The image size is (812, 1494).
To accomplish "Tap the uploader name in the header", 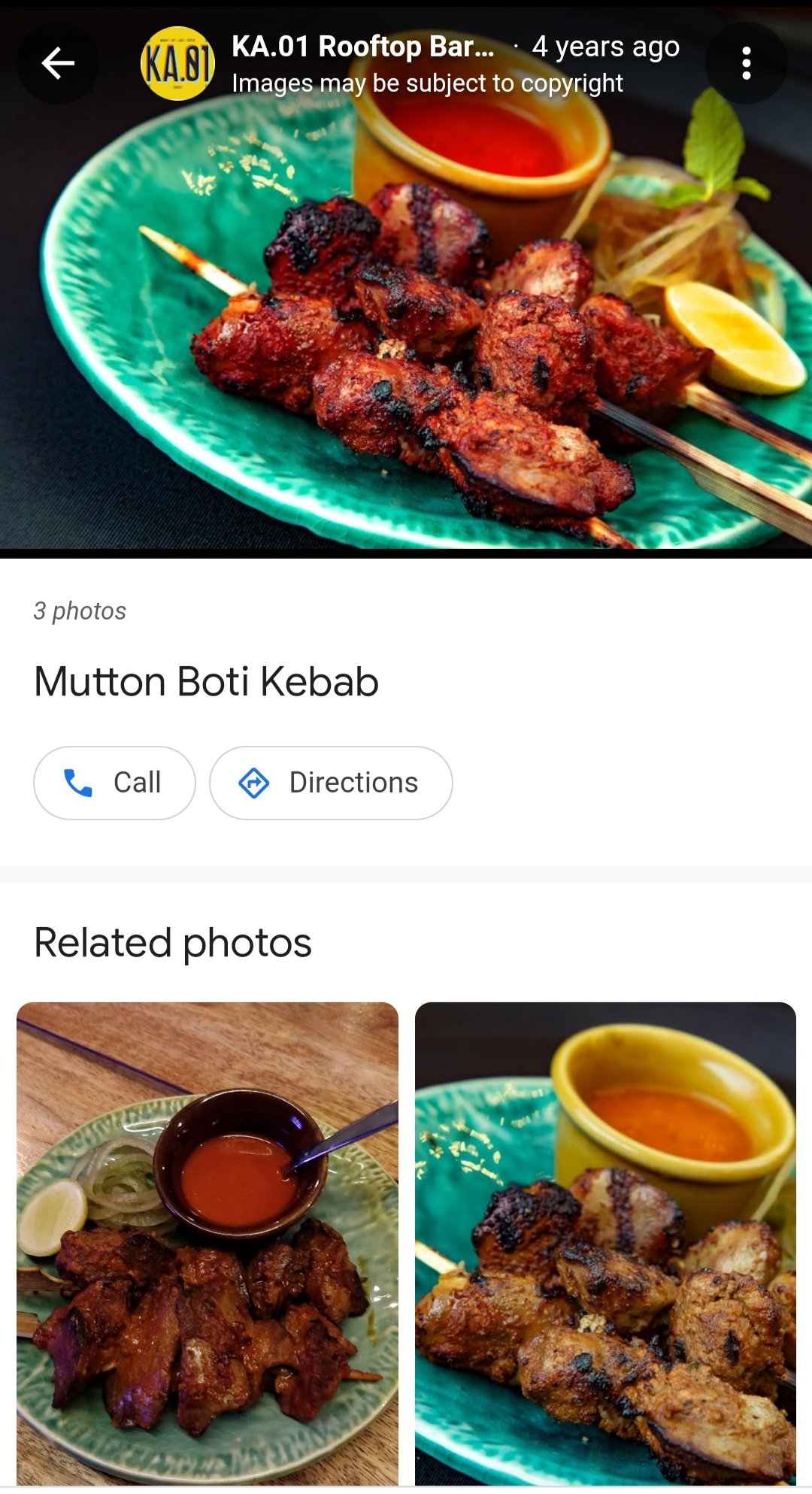I will click(361, 46).
